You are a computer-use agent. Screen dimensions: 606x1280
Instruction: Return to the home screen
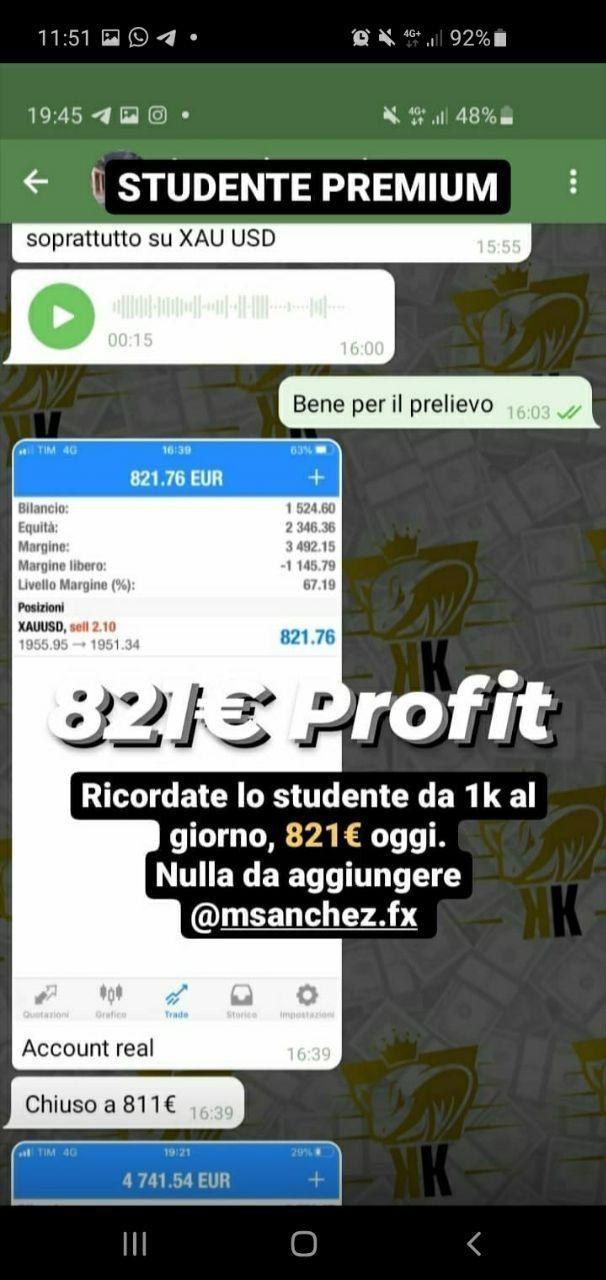pyautogui.click(x=304, y=1243)
